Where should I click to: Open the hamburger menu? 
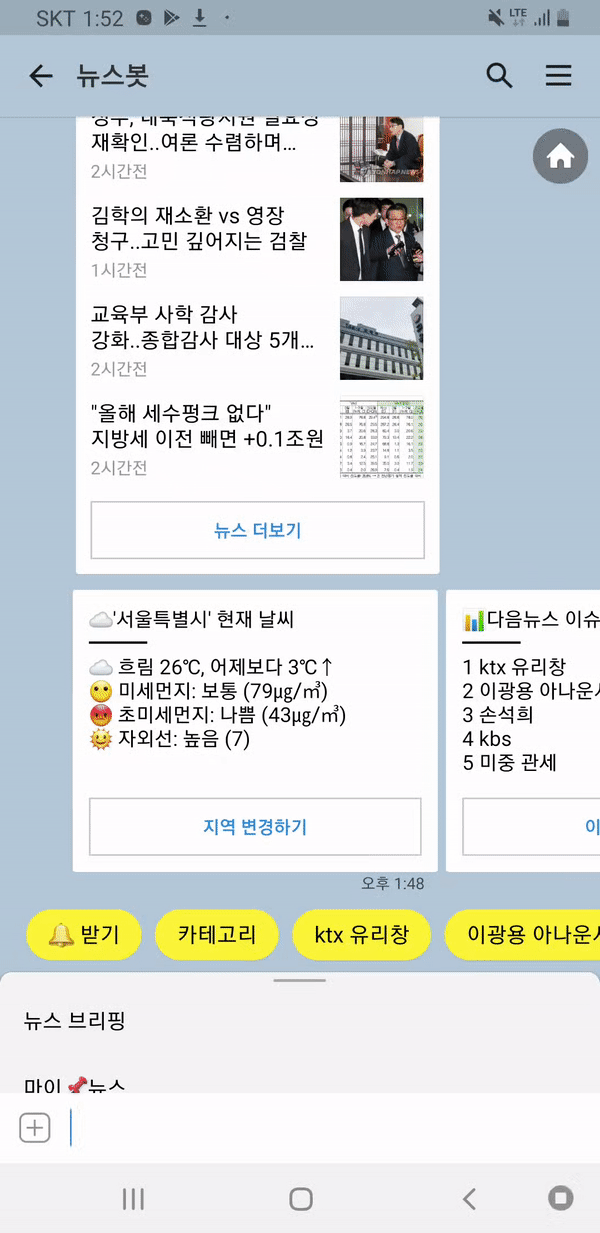(558, 76)
